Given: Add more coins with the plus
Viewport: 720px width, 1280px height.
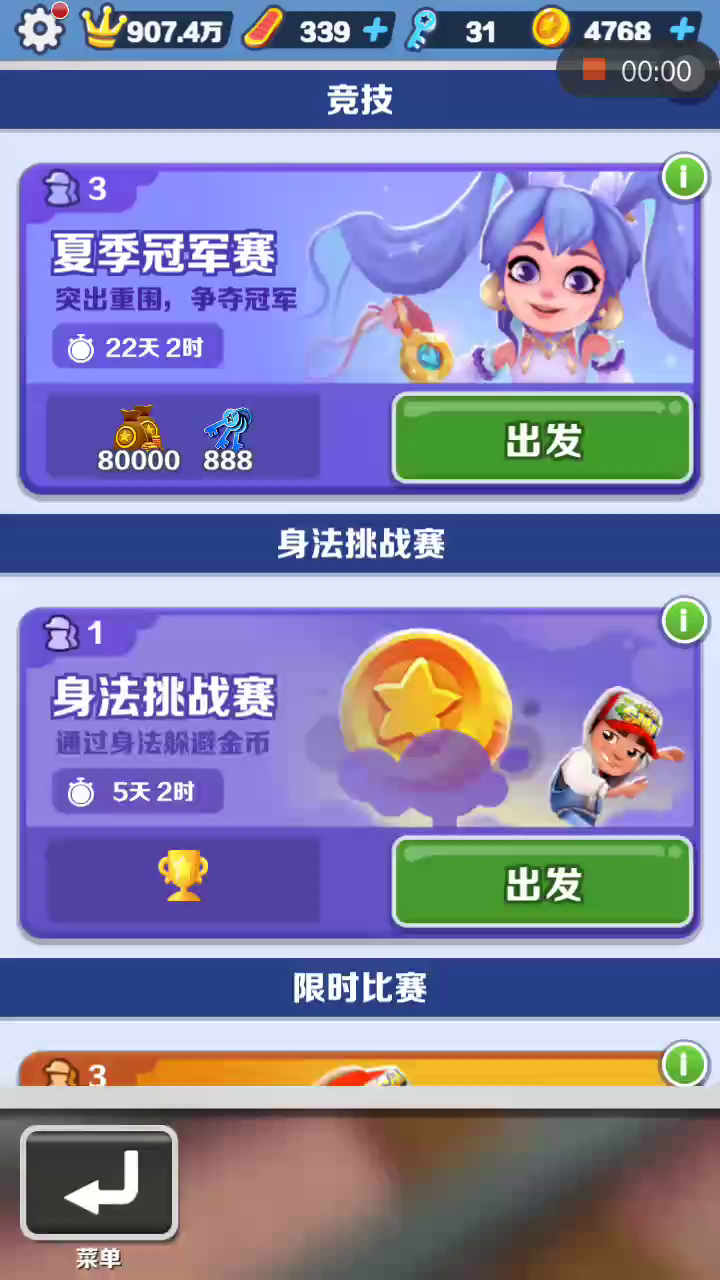Looking at the screenshot, I should coord(684,30).
